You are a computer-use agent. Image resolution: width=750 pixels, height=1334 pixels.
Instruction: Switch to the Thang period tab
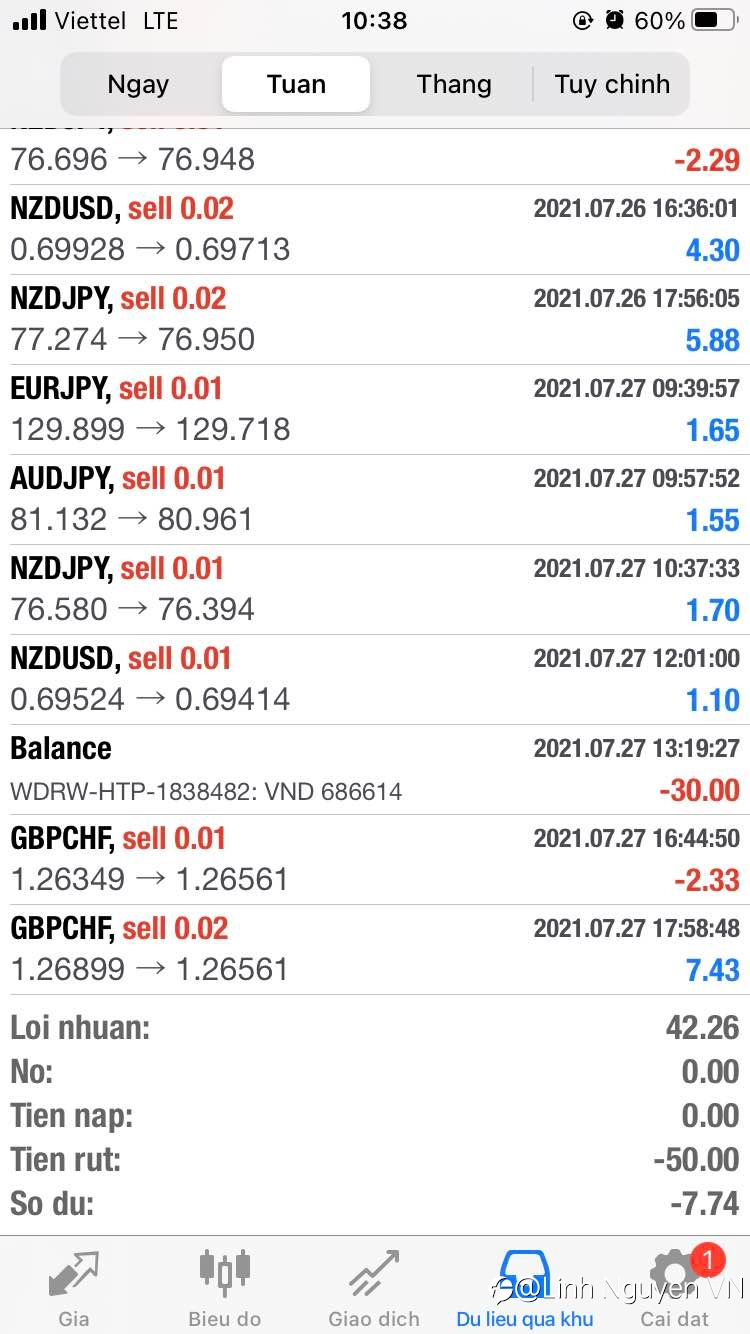tap(454, 84)
